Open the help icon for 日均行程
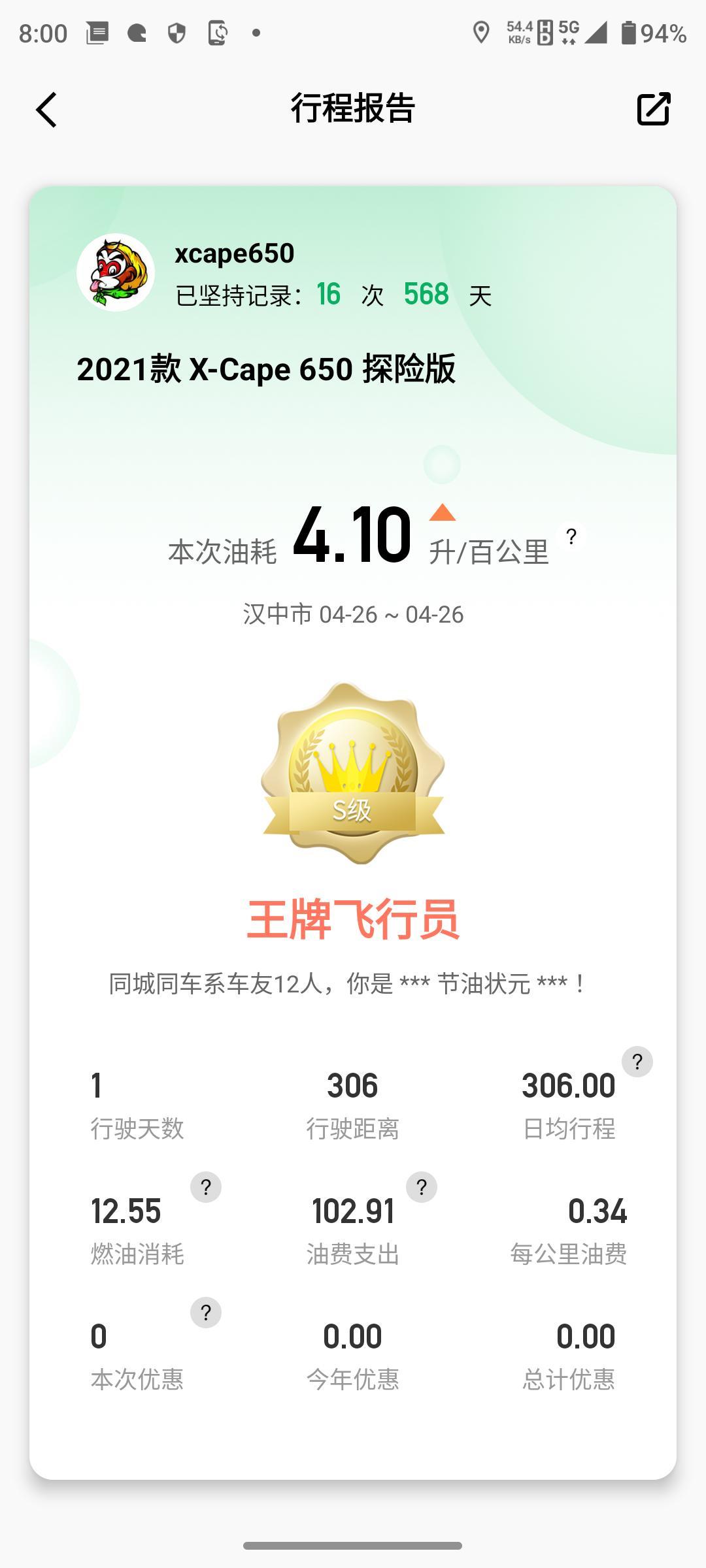This screenshot has height=1568, width=706. [x=637, y=1062]
